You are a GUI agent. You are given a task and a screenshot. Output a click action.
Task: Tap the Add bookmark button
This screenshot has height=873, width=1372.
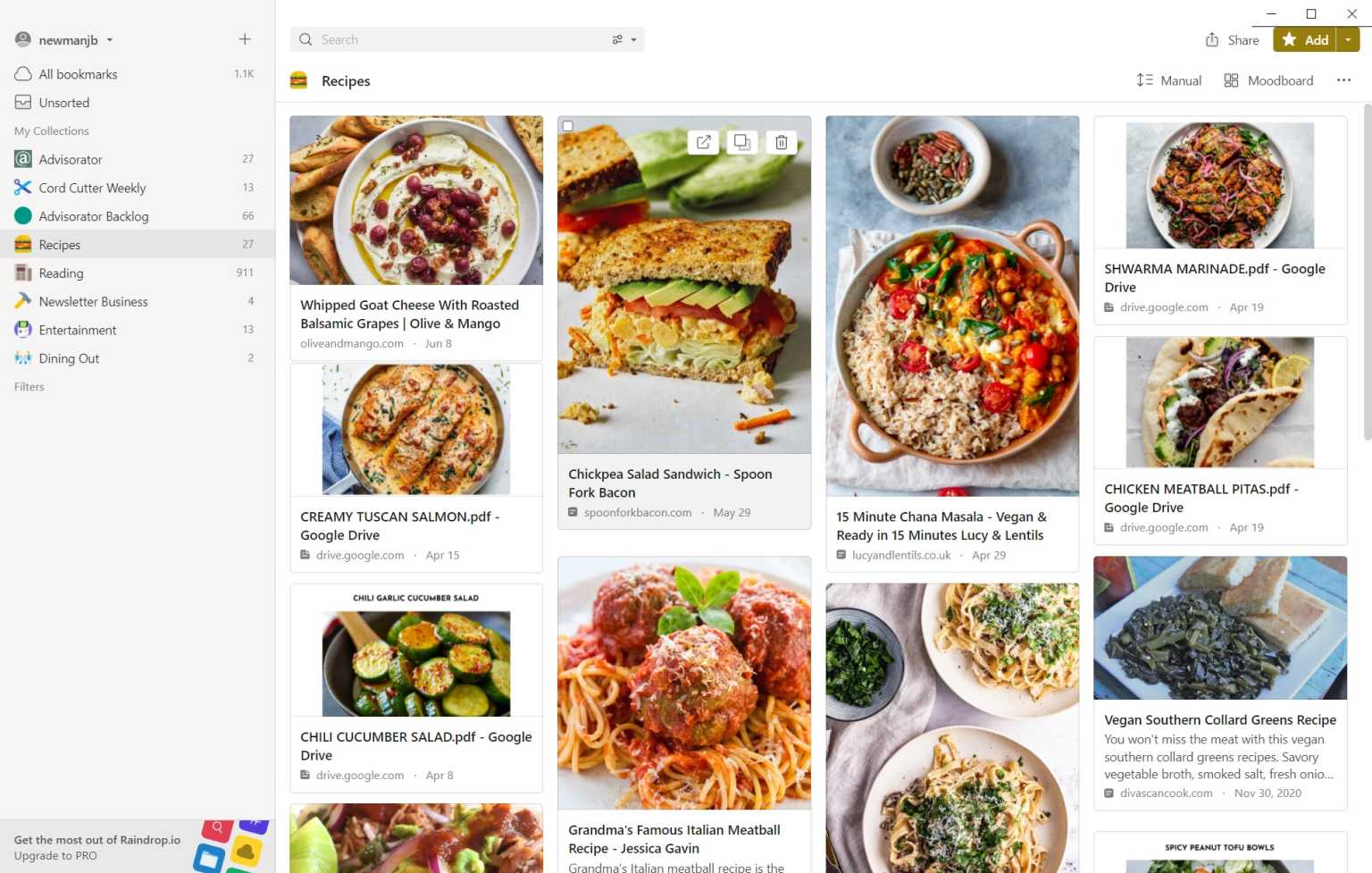(x=1305, y=39)
